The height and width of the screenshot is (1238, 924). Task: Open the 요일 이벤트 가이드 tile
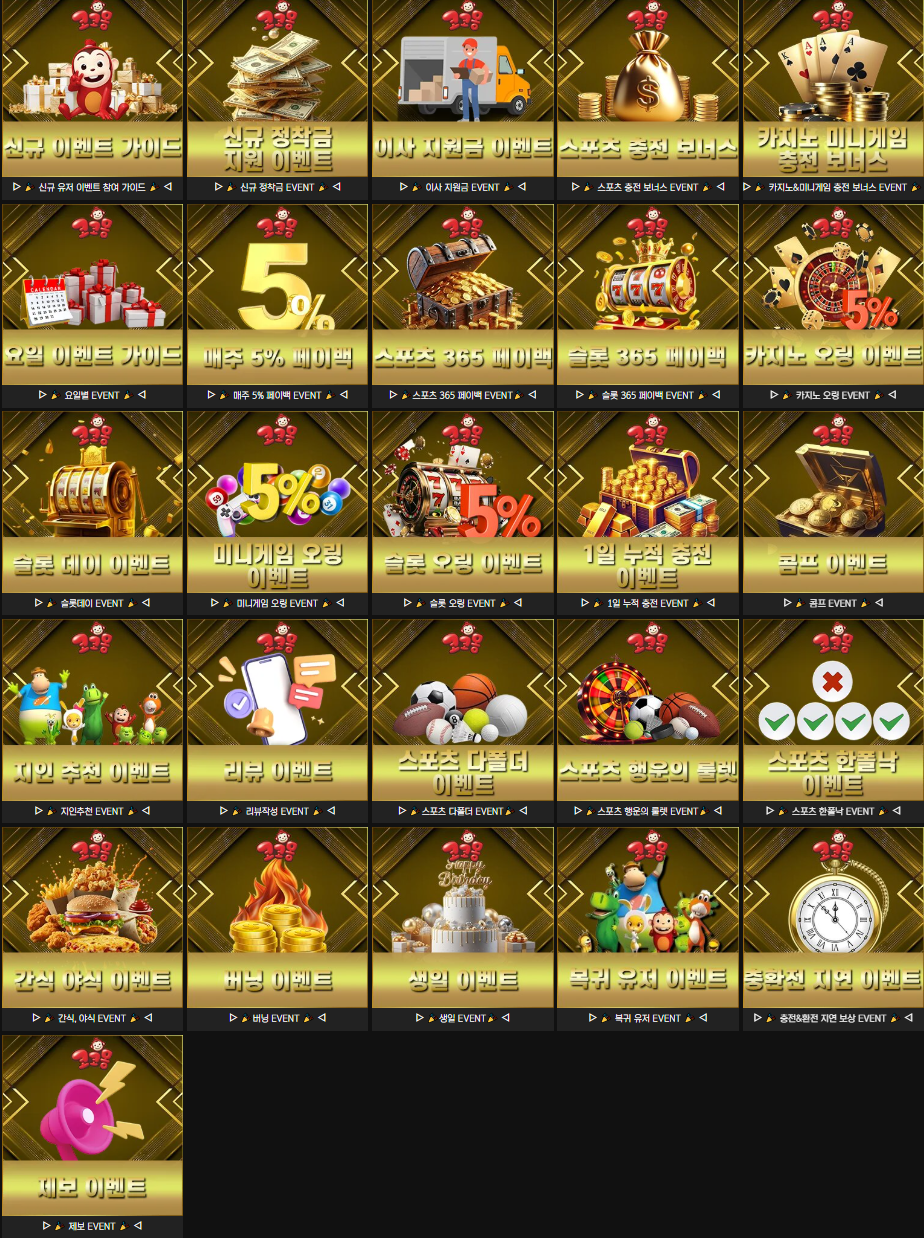[x=92, y=296]
